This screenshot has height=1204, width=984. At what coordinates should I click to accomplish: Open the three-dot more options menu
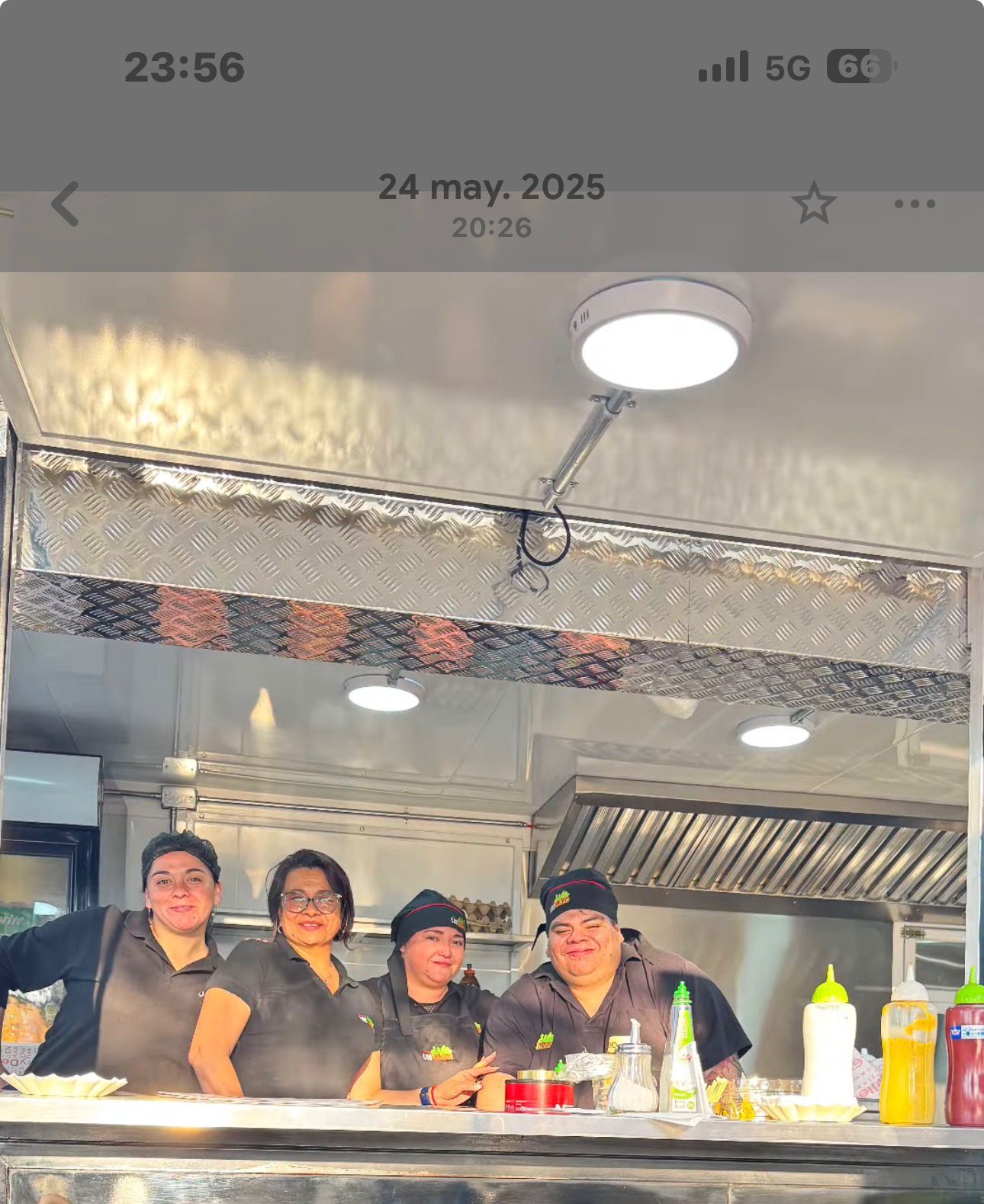[x=915, y=204]
